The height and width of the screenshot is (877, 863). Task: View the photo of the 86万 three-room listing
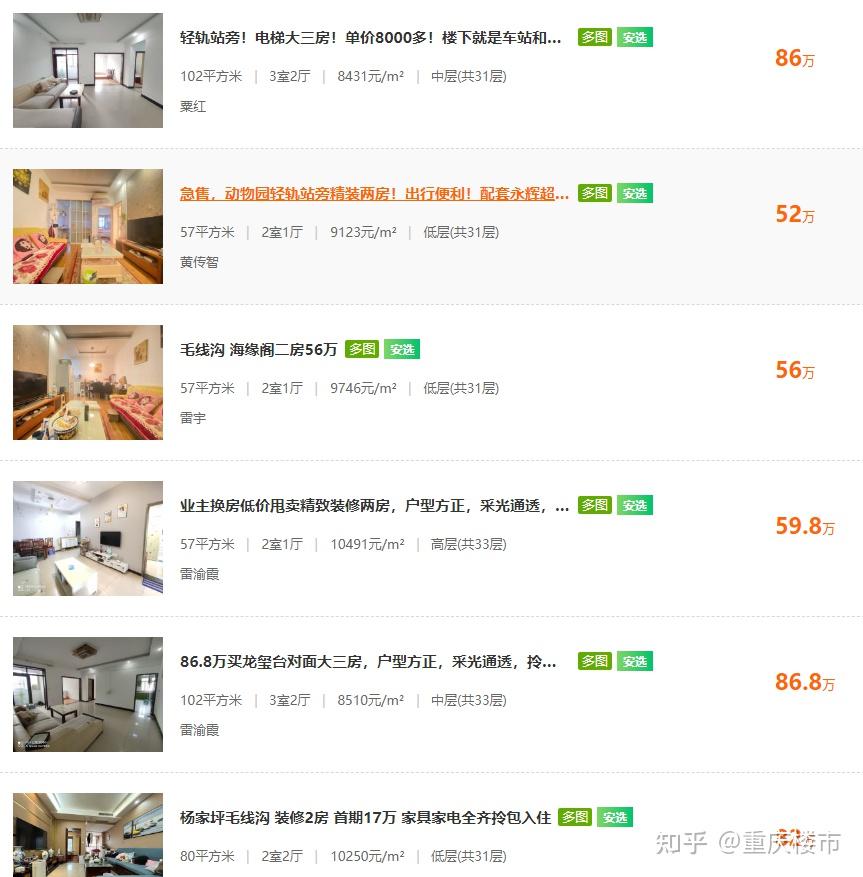click(x=88, y=70)
